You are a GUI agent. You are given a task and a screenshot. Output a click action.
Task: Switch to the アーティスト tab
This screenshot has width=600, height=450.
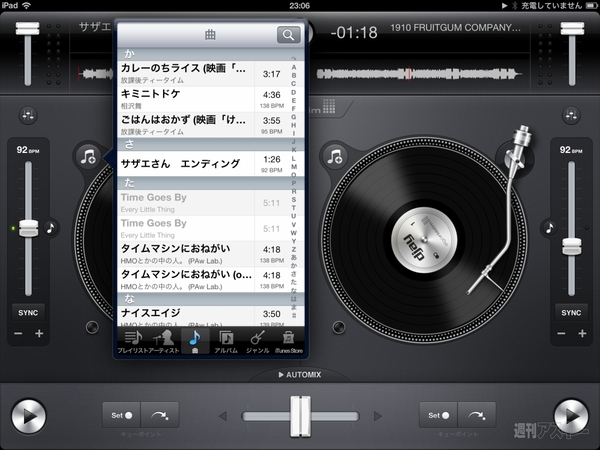click(165, 344)
